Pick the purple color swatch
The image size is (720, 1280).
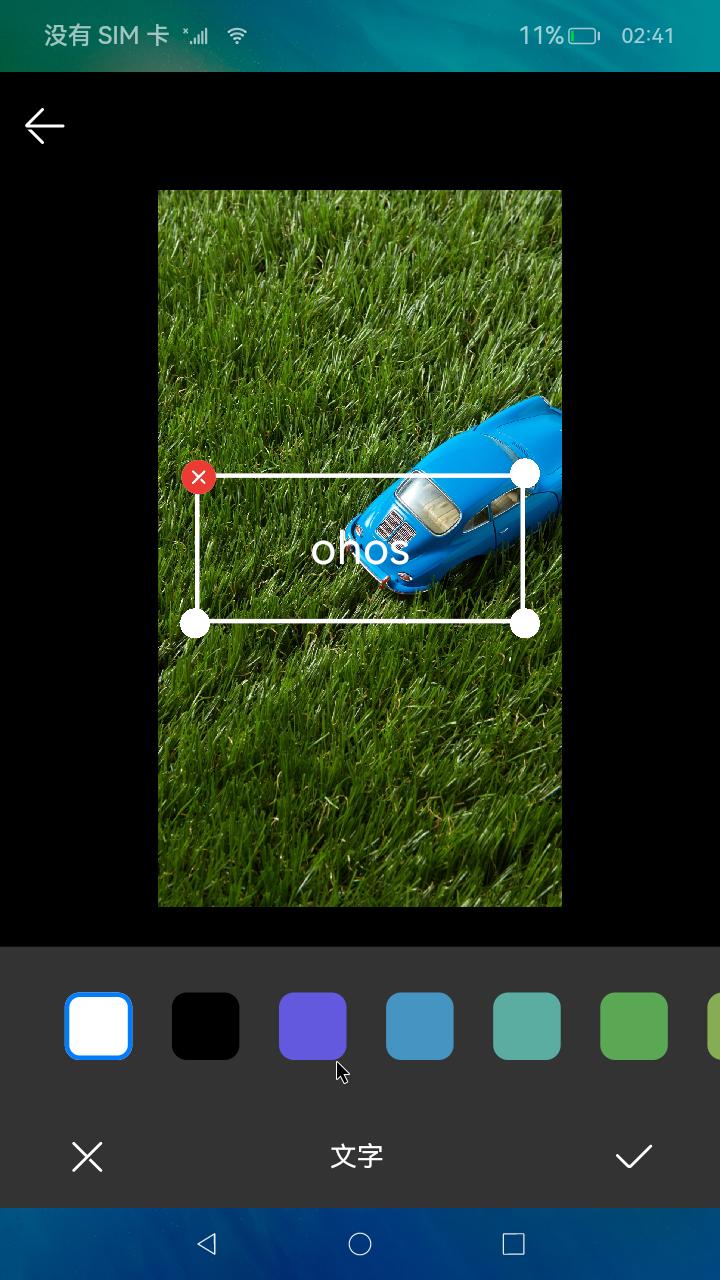312,1026
